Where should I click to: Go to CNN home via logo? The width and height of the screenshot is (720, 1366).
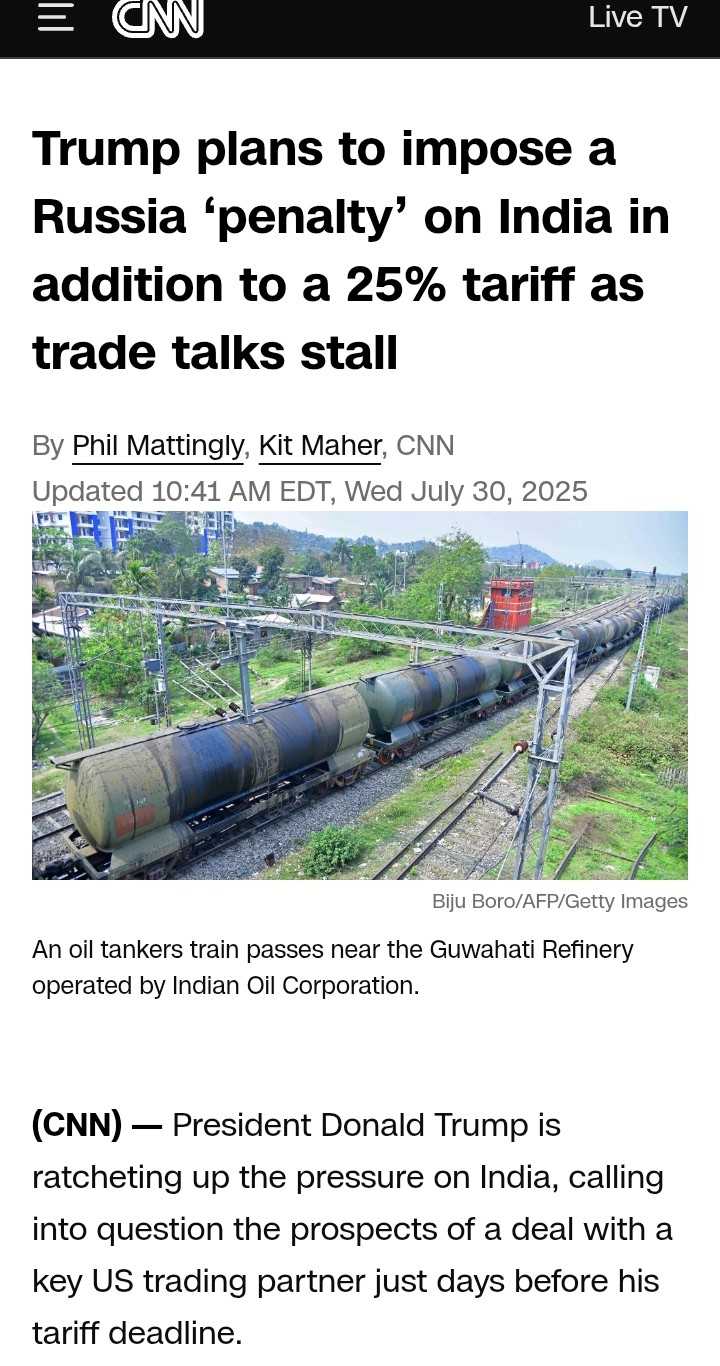point(158,18)
